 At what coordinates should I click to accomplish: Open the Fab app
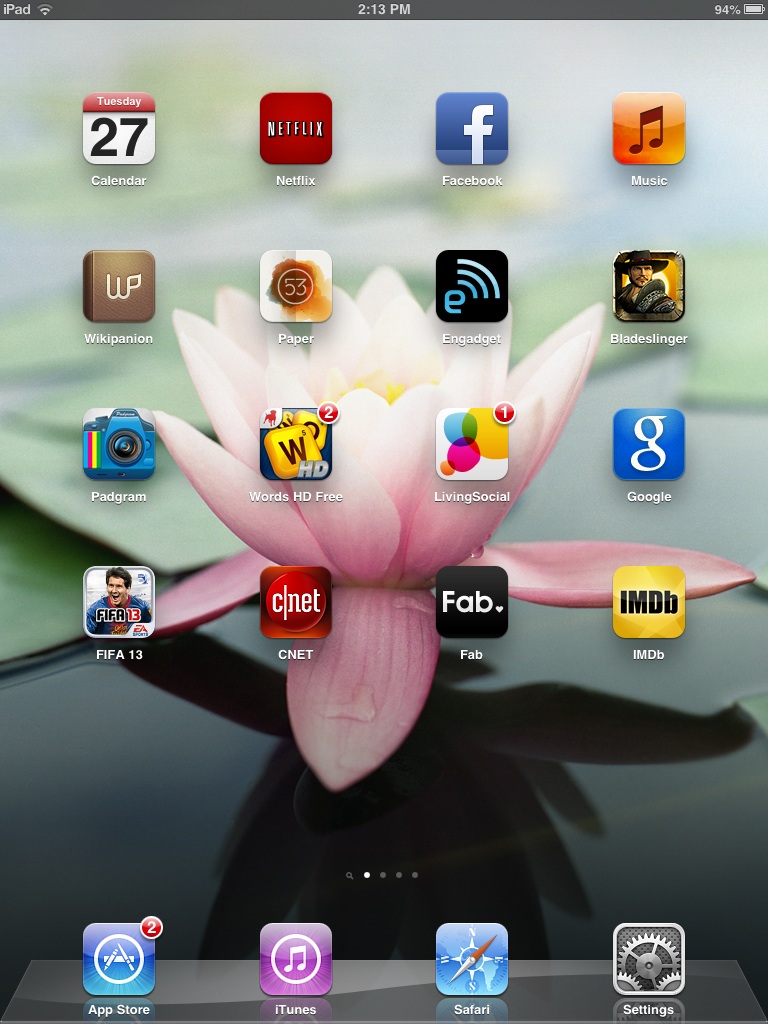[x=472, y=603]
